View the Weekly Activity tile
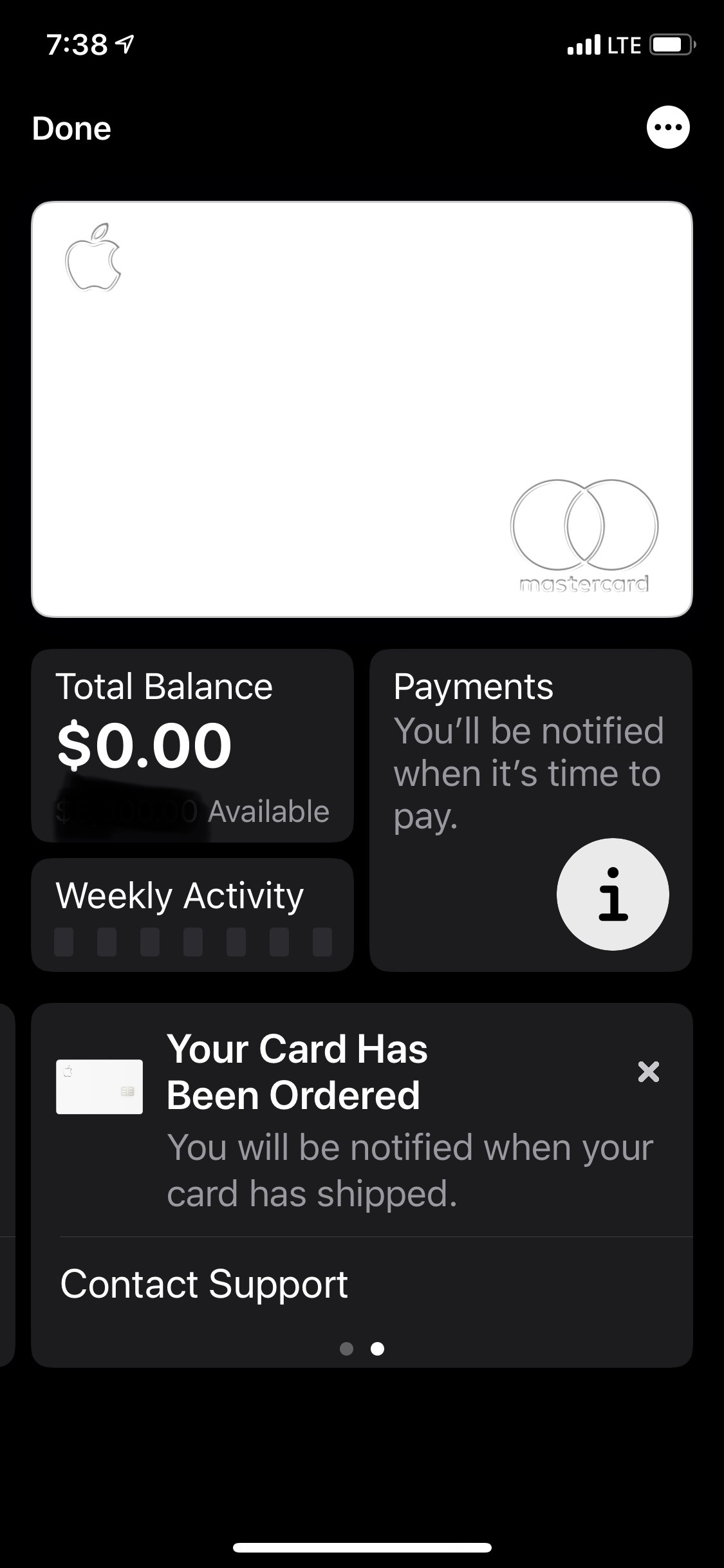 (192, 915)
